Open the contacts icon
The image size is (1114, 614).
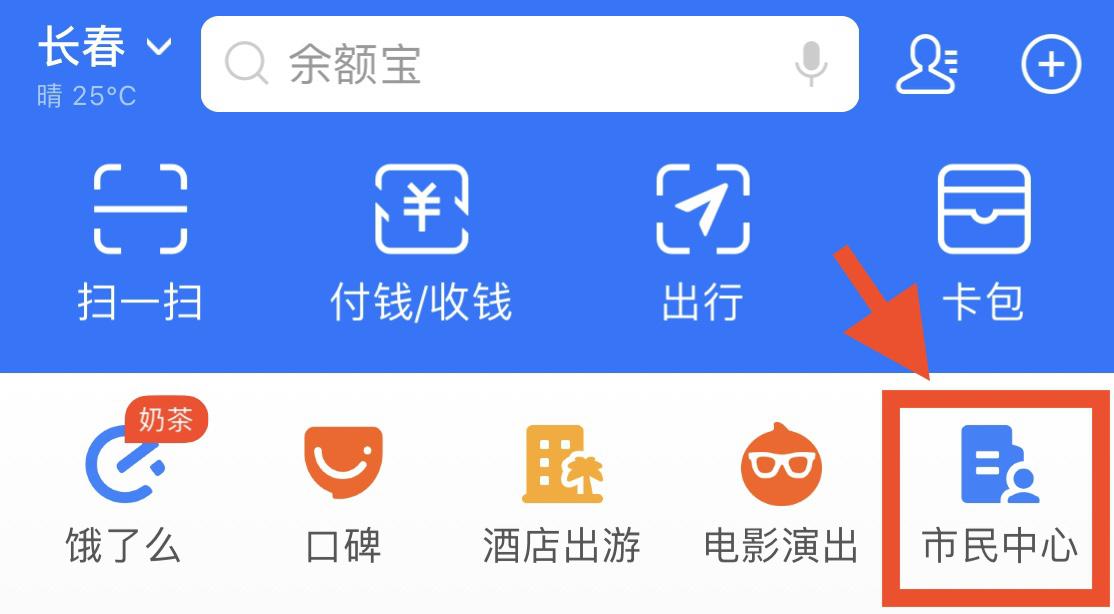tap(925, 64)
